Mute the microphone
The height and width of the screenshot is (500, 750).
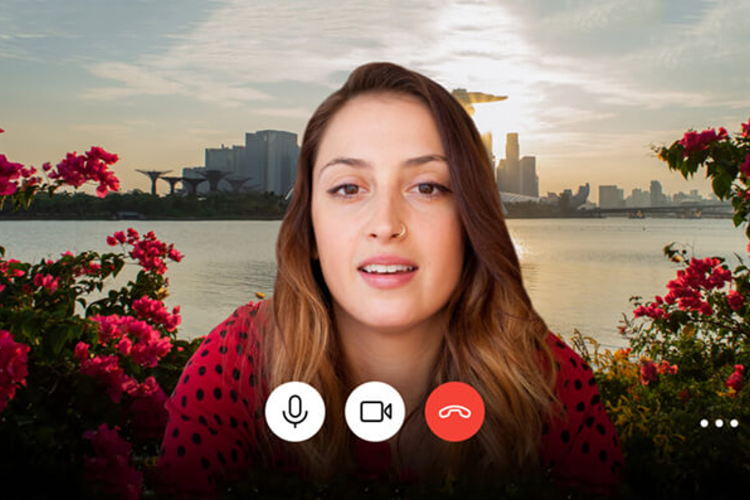[x=295, y=411]
